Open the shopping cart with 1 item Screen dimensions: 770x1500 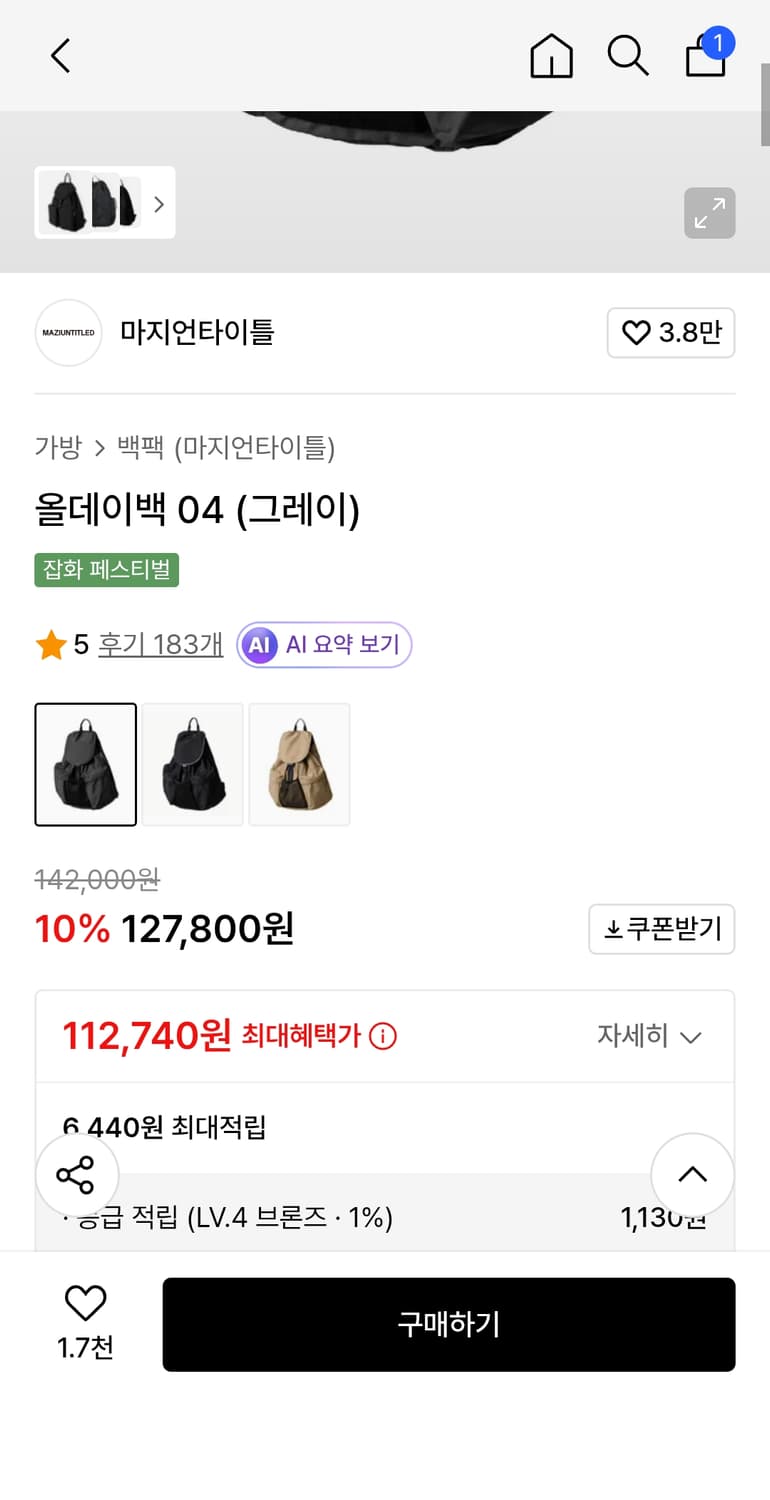coord(705,57)
